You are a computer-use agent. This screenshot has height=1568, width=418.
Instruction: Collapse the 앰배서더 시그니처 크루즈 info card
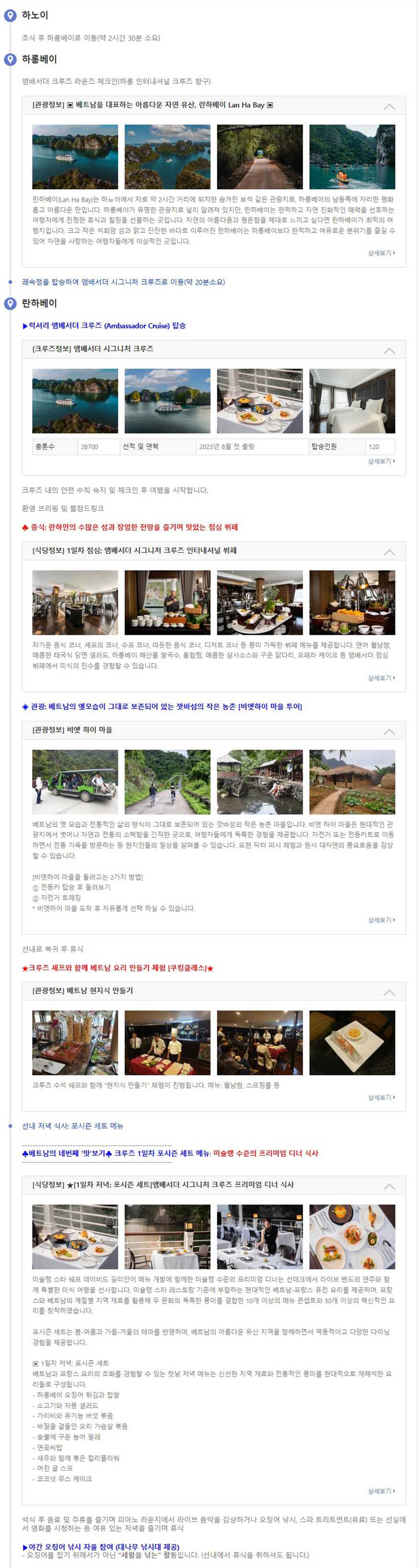pos(389,350)
